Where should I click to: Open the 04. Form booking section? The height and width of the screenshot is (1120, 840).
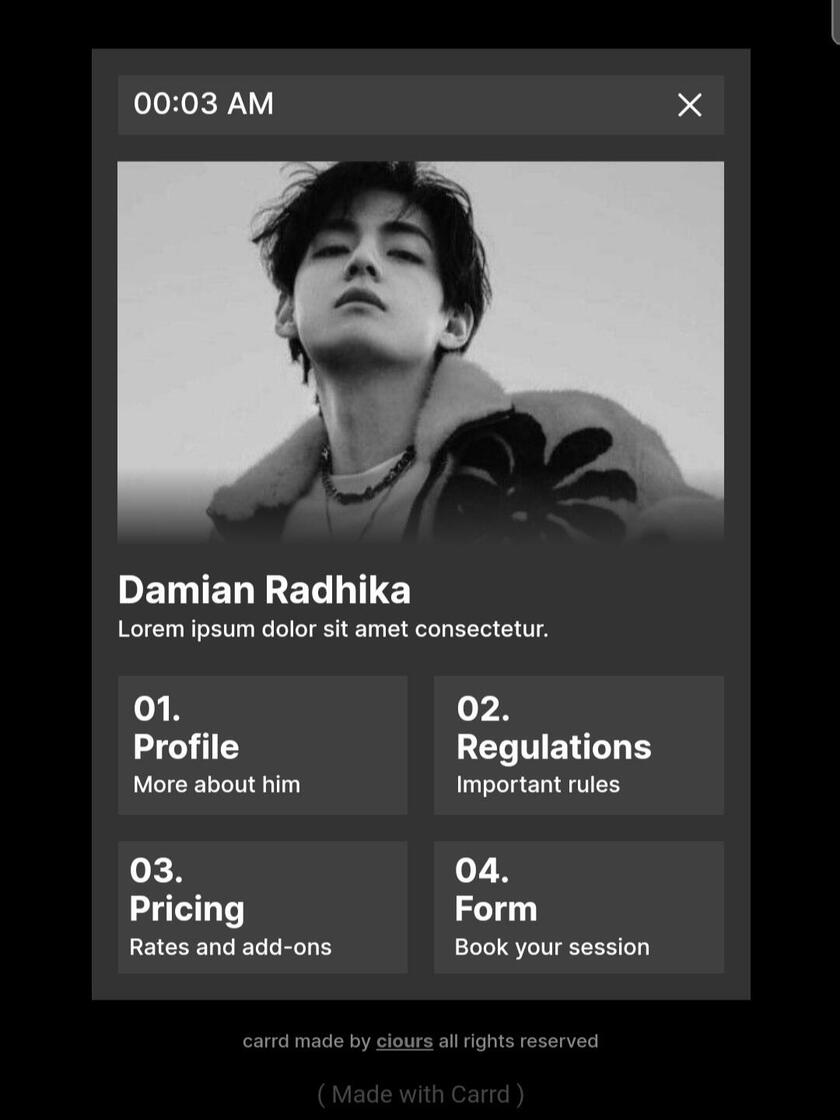point(579,907)
